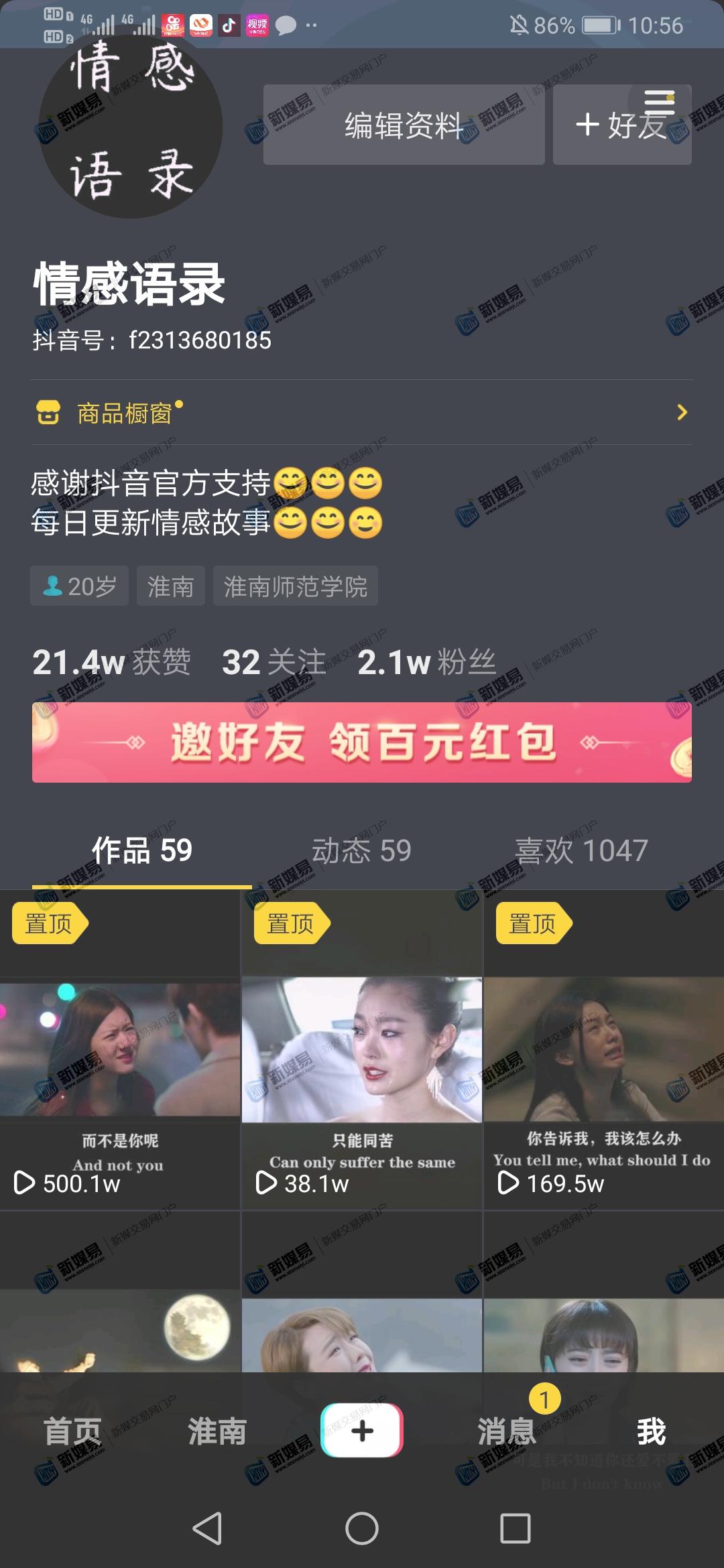The image size is (724, 1568).
Task: Create a new video with plus button
Action: [362, 1431]
